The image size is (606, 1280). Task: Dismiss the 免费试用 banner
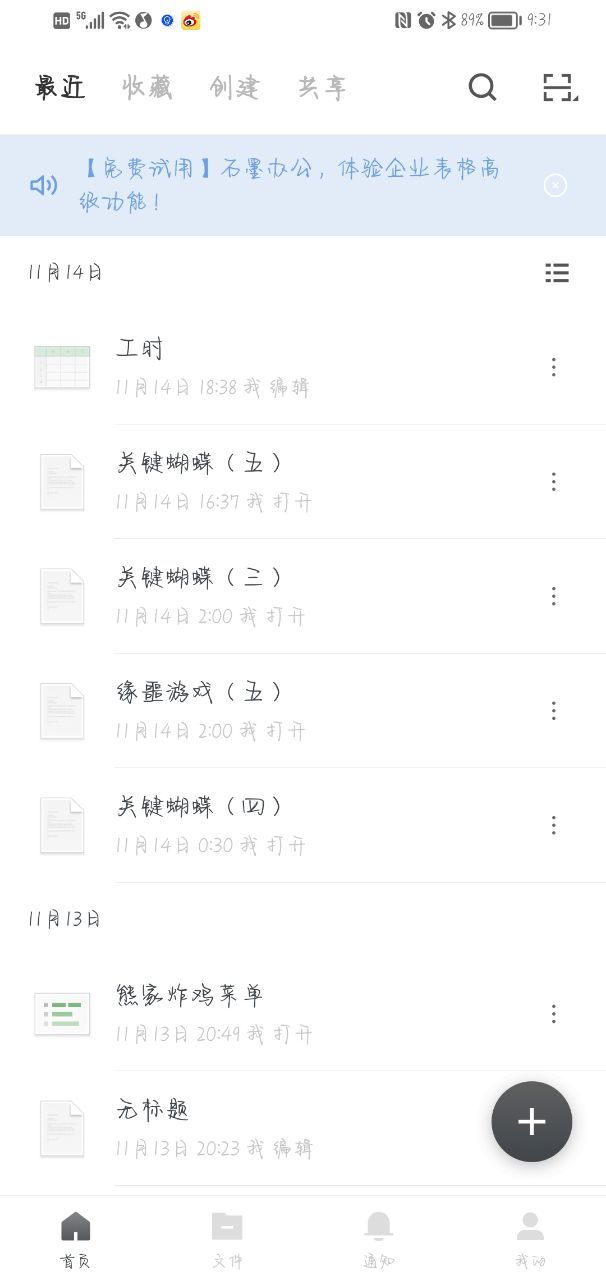click(x=555, y=185)
